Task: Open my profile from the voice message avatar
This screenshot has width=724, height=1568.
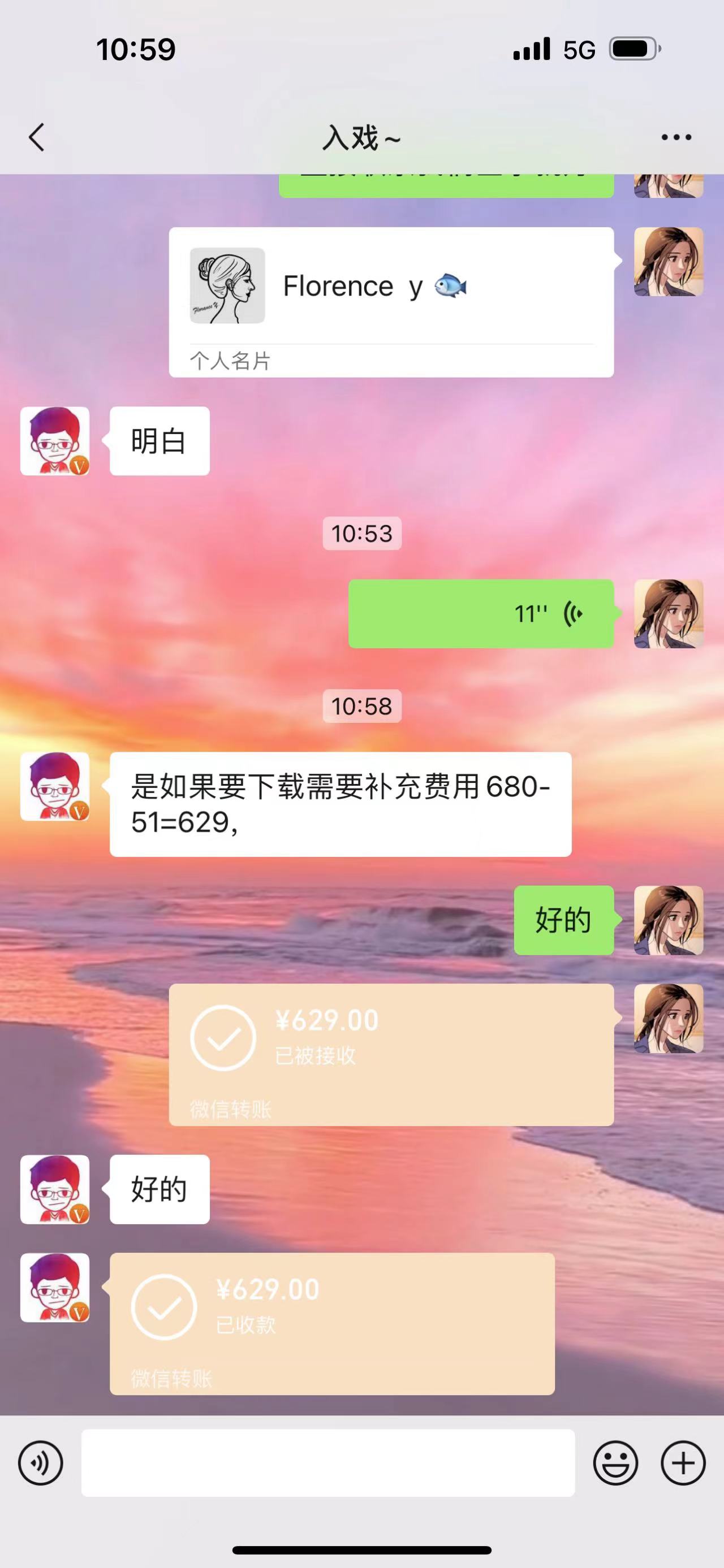Action: [669, 613]
